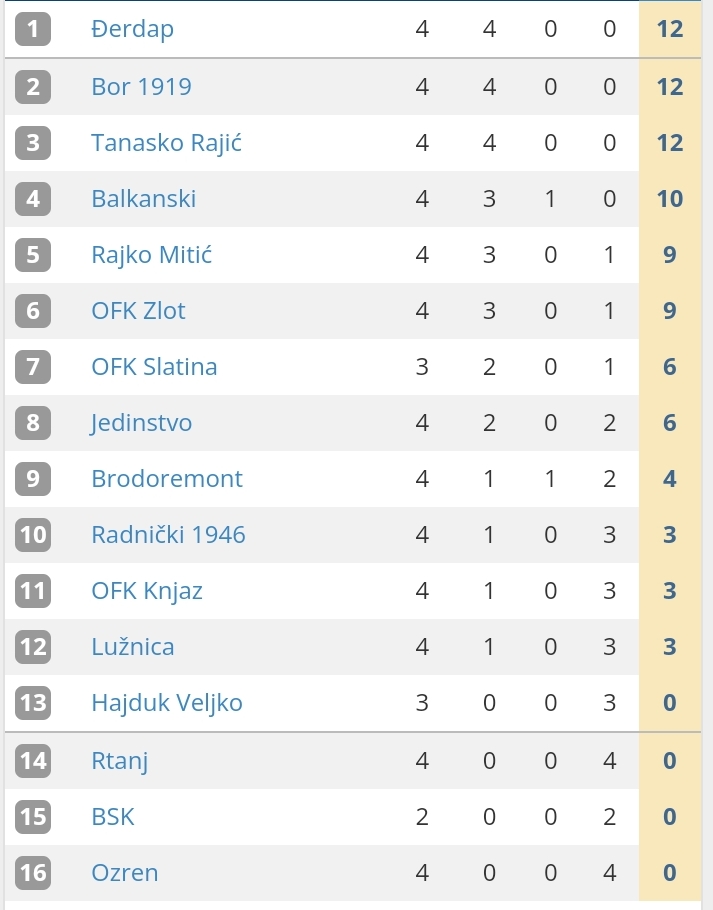This screenshot has width=713, height=910.
Task: Open Brodoremont club details
Action: tap(166, 478)
